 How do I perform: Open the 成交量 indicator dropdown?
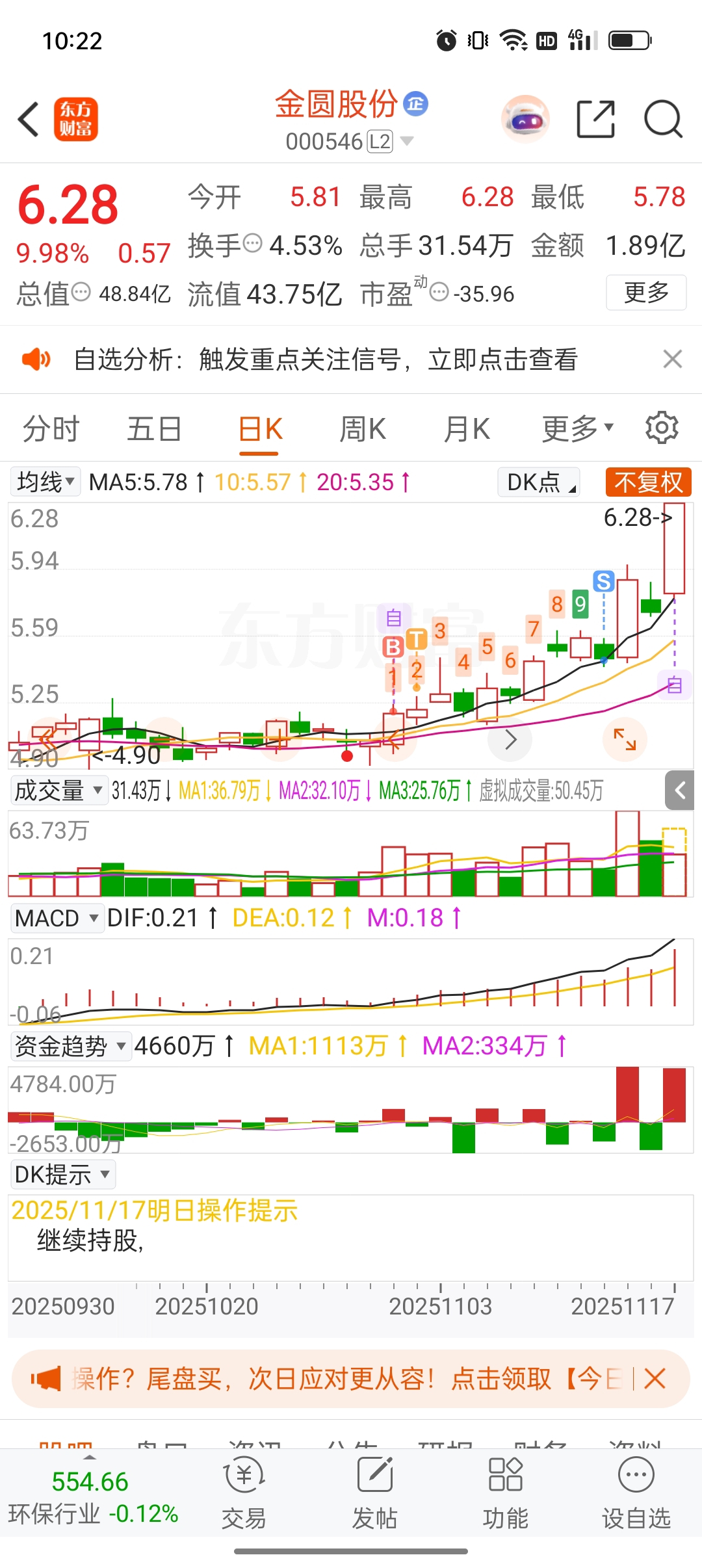(x=58, y=791)
